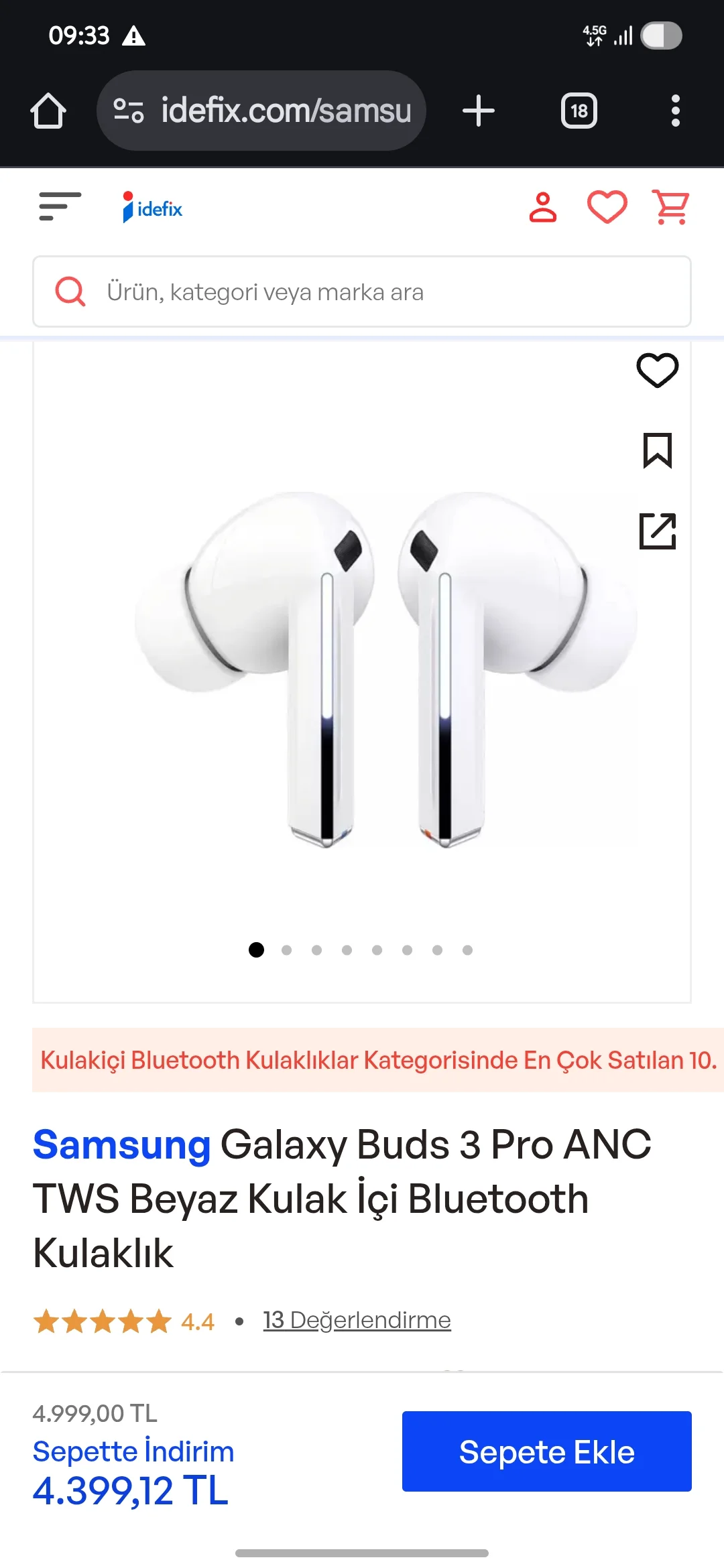Show the 18 open tabs

tap(579, 111)
